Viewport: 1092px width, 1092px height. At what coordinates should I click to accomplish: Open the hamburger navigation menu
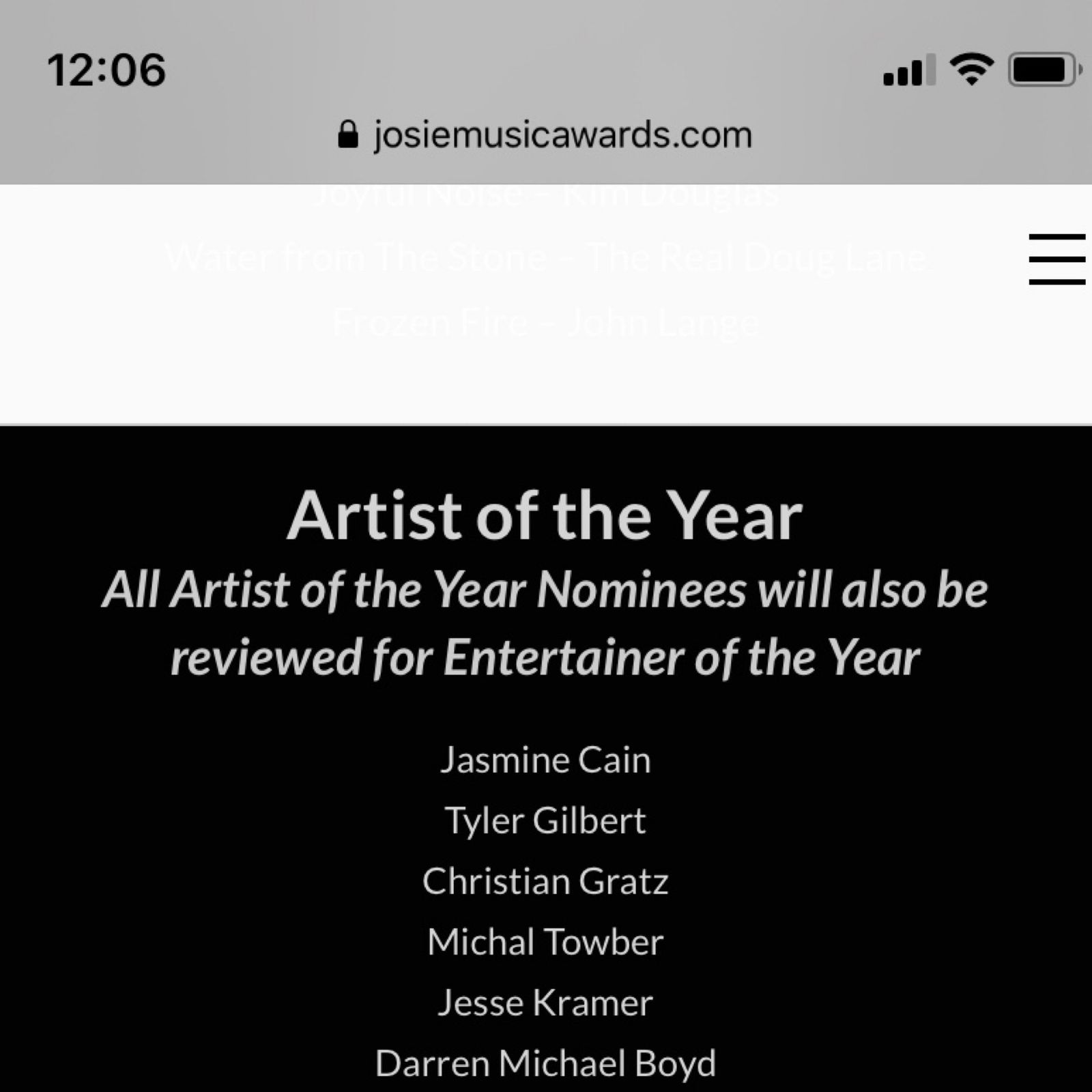[x=1056, y=259]
